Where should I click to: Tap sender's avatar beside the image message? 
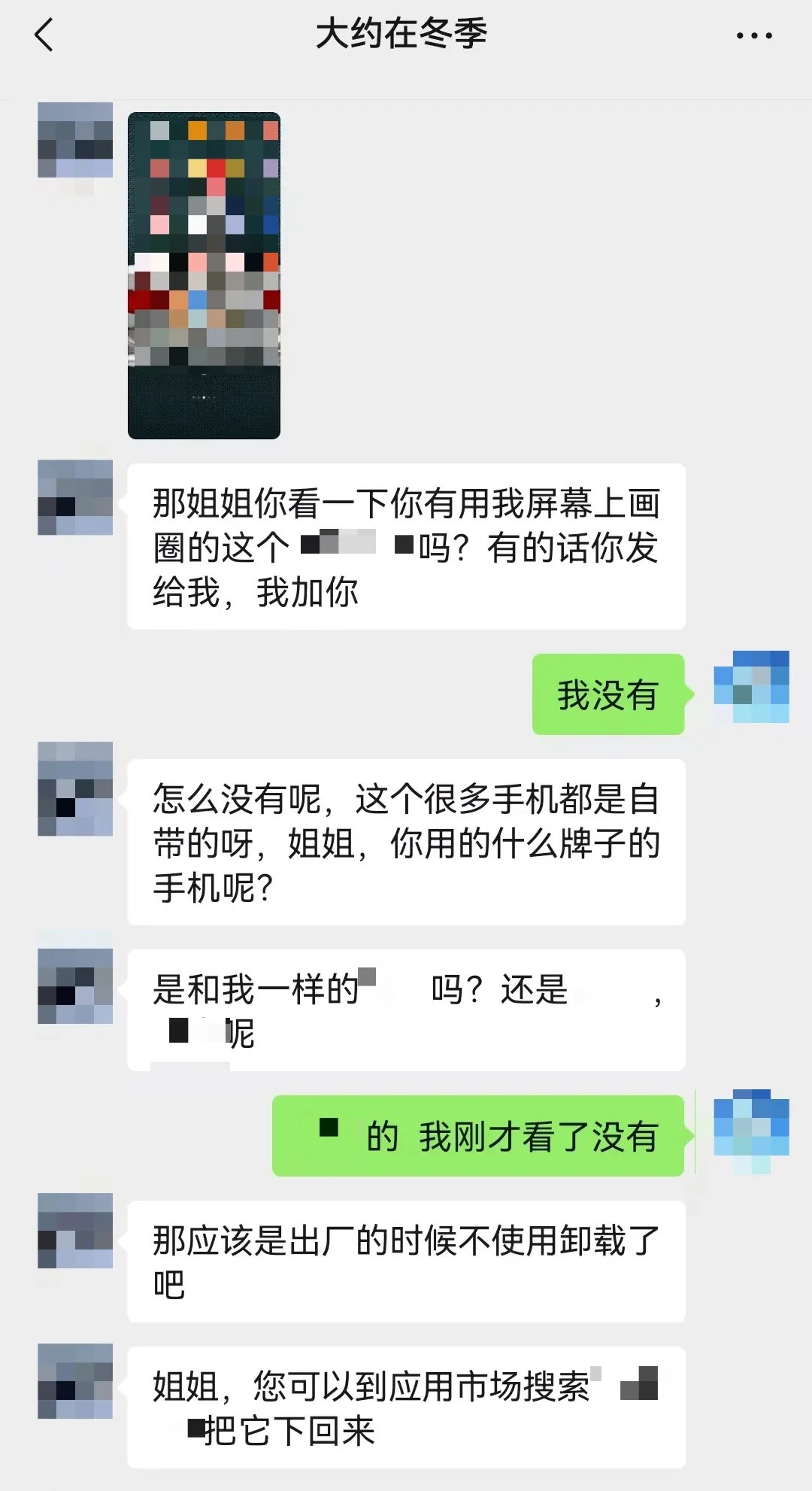[x=75, y=140]
